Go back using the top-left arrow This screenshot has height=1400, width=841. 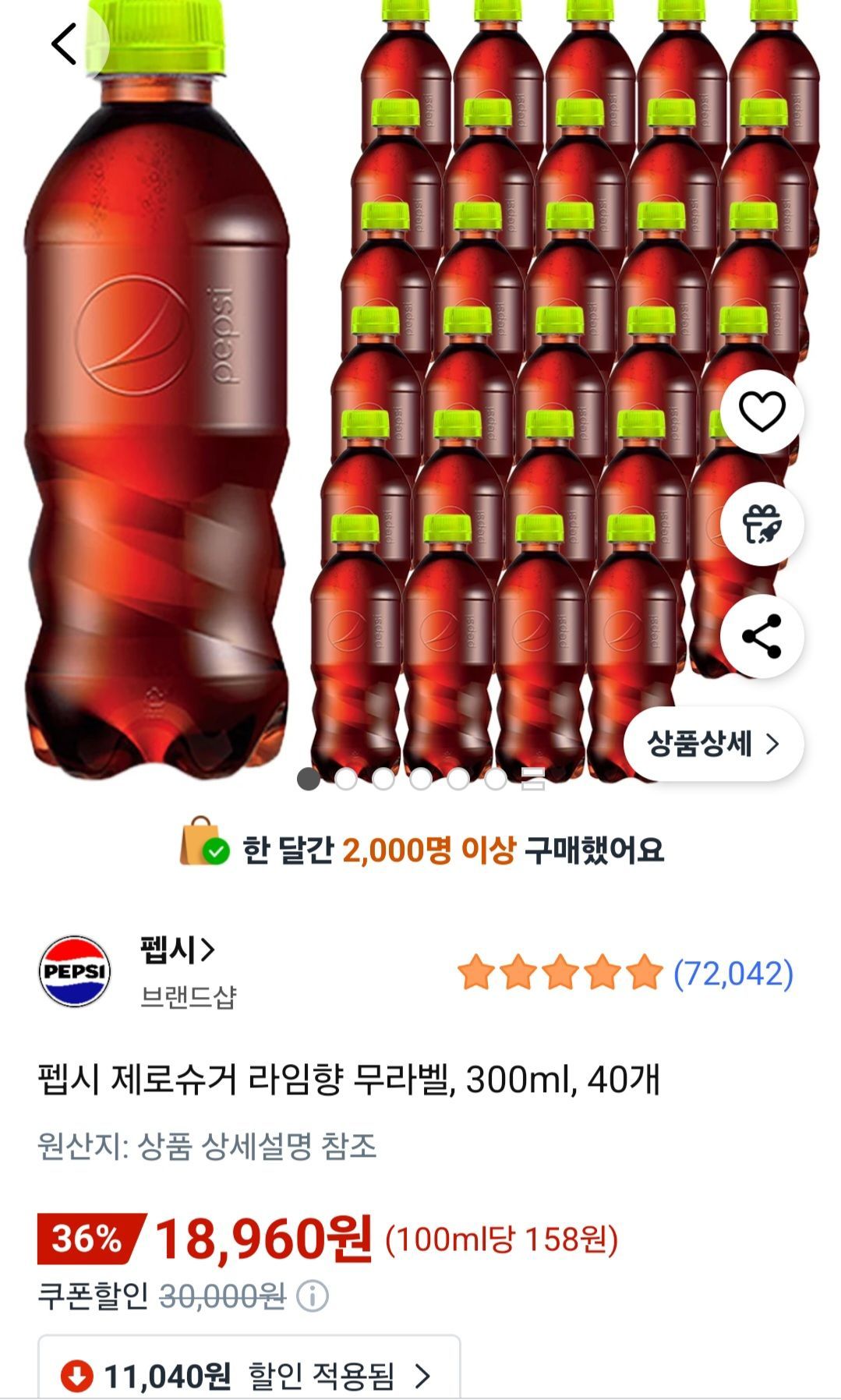coord(65,44)
